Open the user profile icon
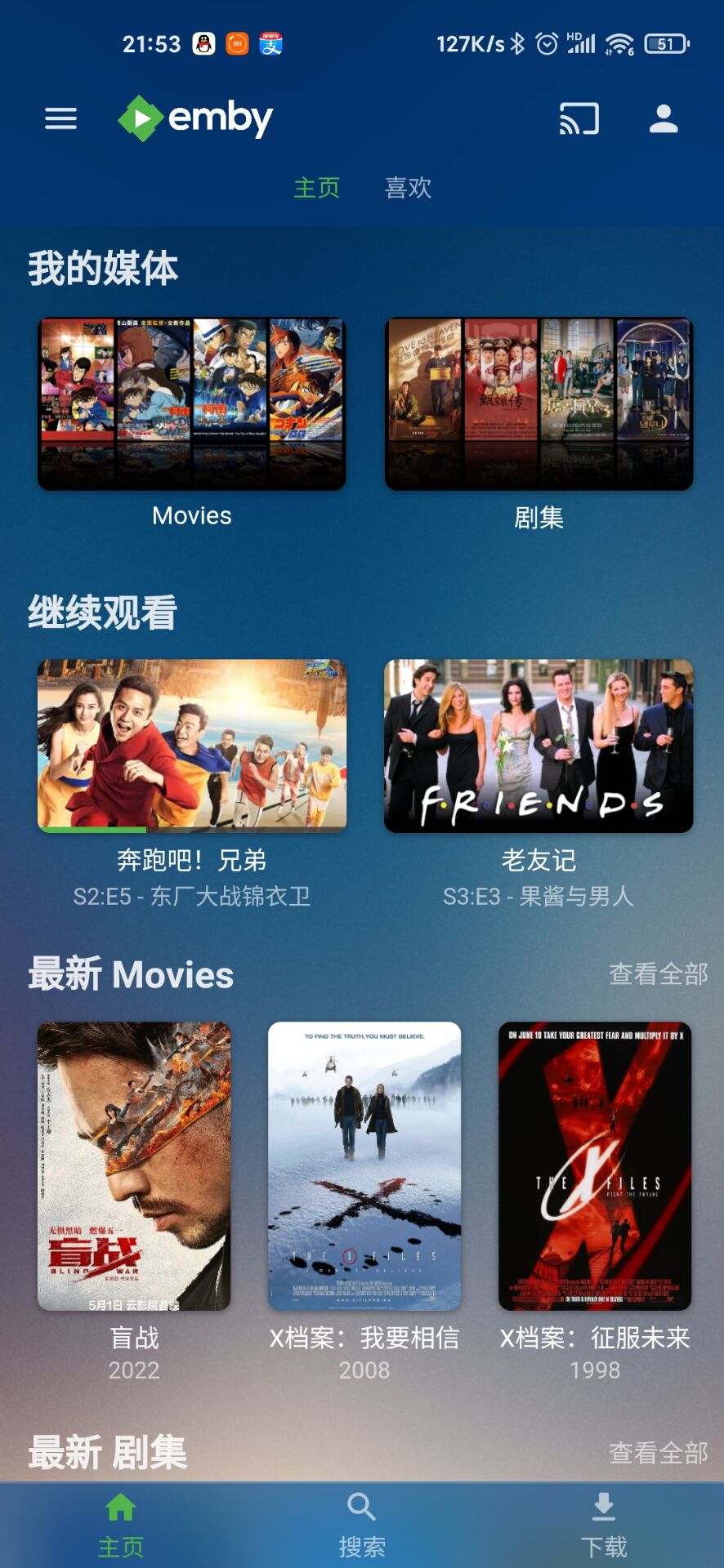Image resolution: width=724 pixels, height=1568 pixels. pyautogui.click(x=664, y=119)
